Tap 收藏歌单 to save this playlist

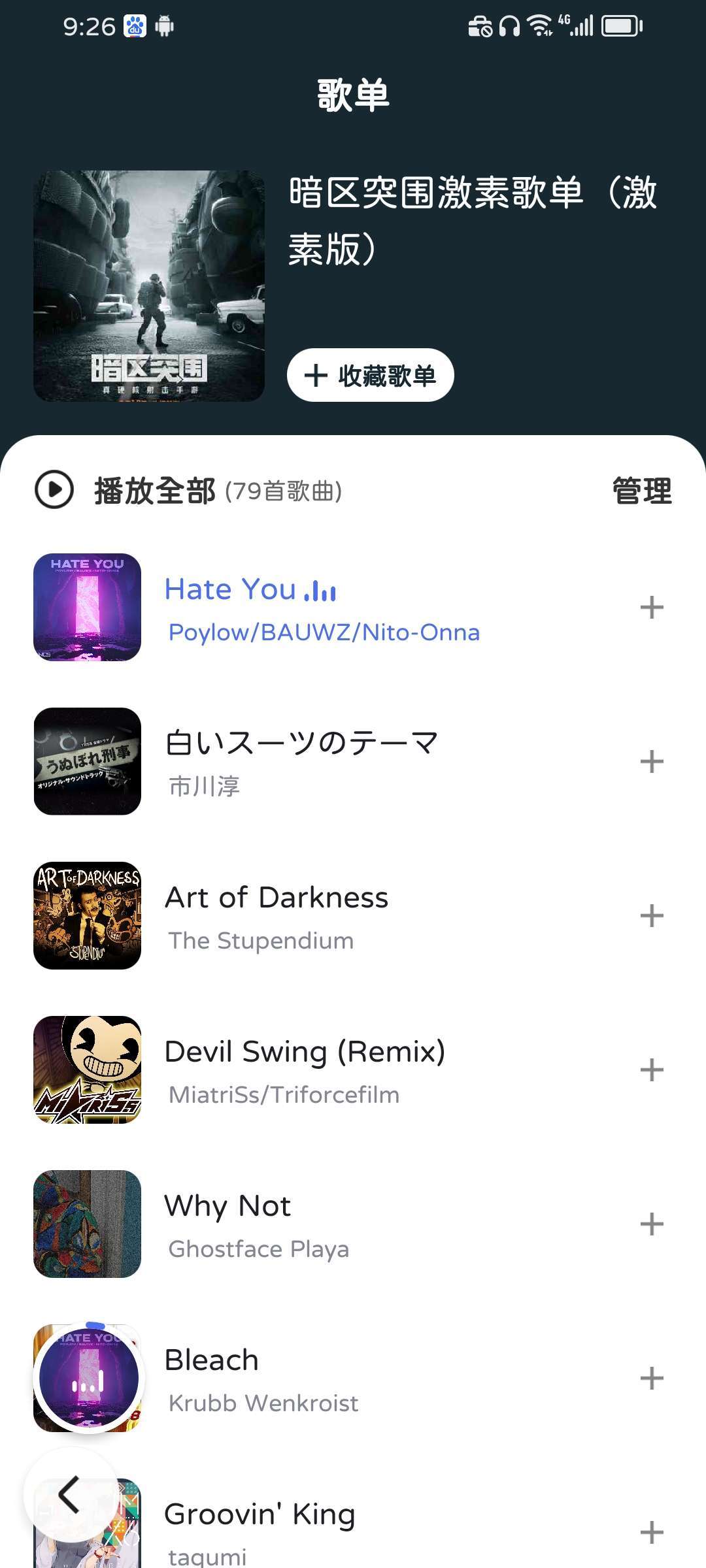(370, 375)
